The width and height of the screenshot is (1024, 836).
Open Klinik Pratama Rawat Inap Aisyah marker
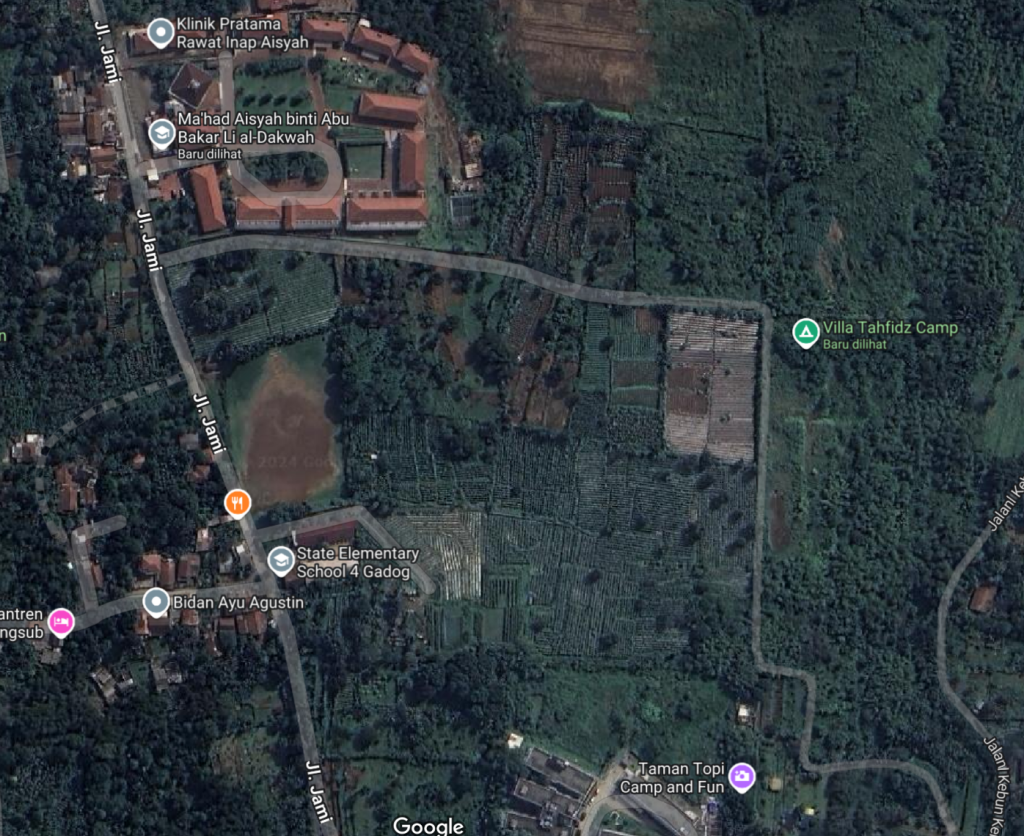coord(160,31)
